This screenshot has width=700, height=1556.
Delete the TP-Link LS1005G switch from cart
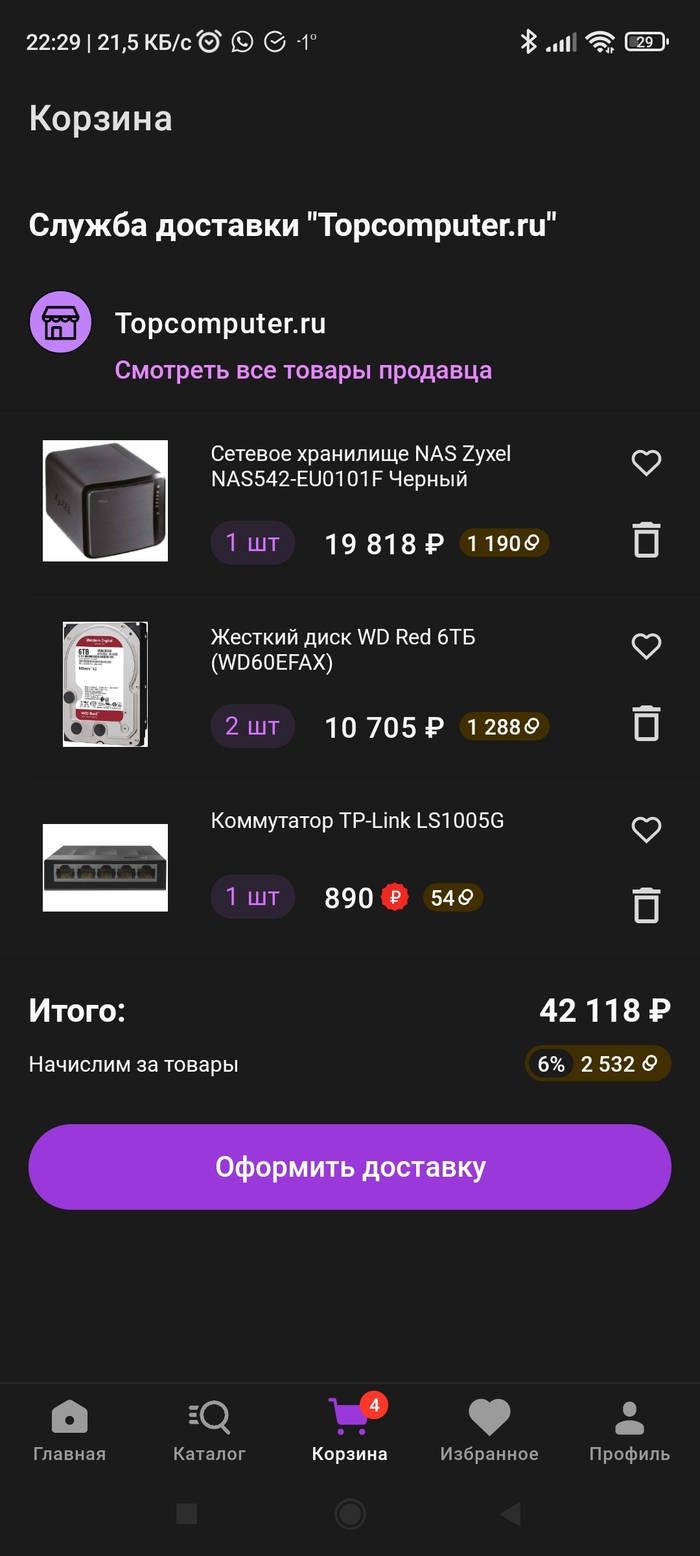(x=646, y=905)
